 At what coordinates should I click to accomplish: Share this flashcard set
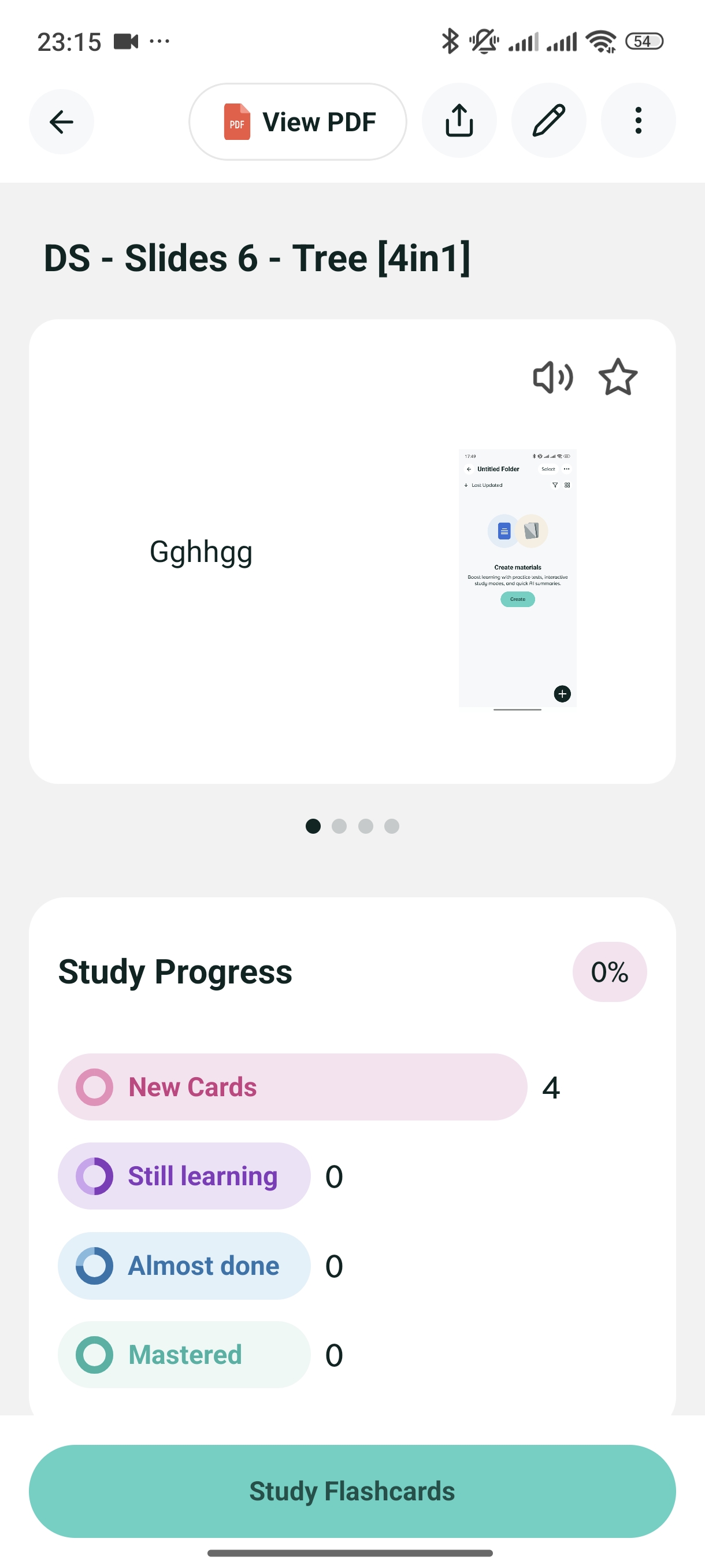pyautogui.click(x=459, y=120)
